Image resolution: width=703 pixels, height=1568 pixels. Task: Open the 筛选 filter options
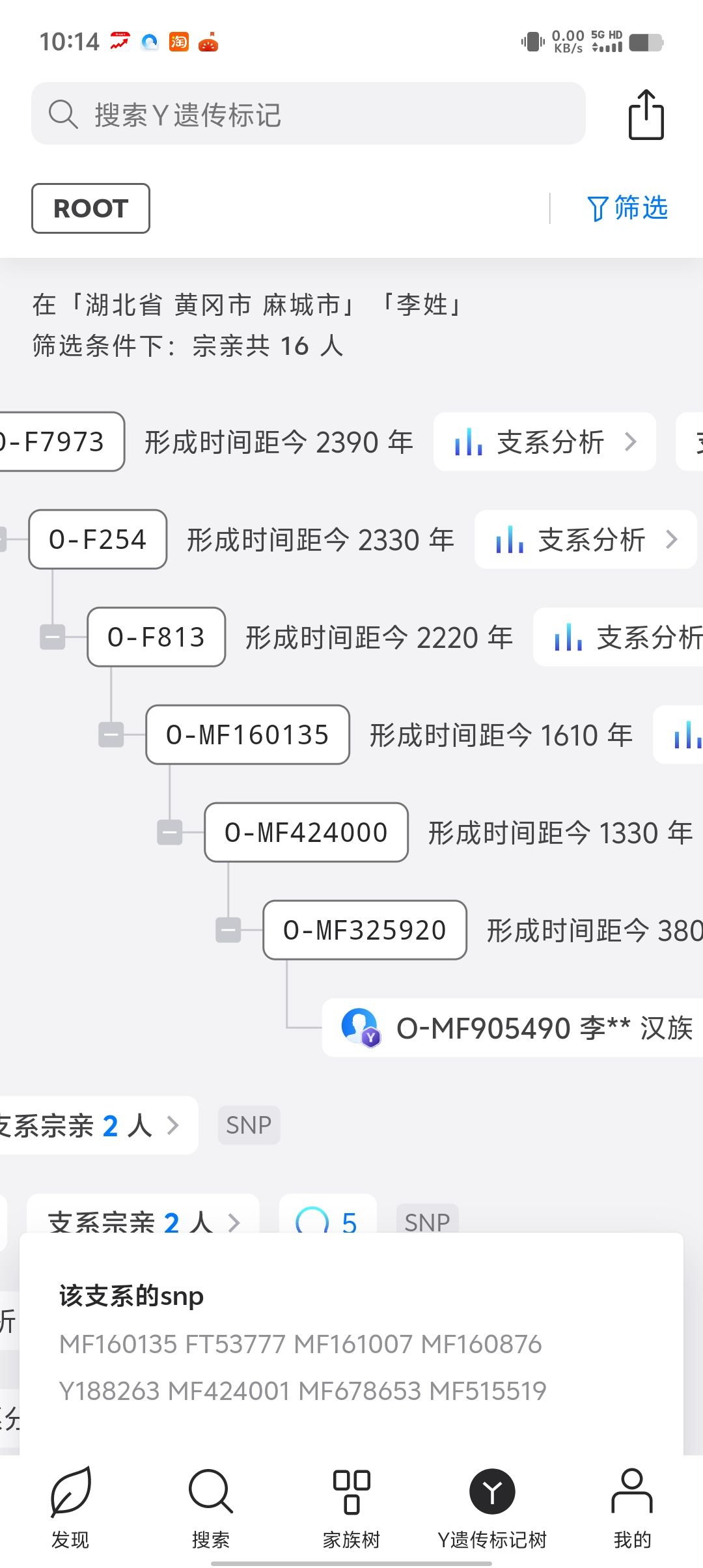click(x=627, y=208)
